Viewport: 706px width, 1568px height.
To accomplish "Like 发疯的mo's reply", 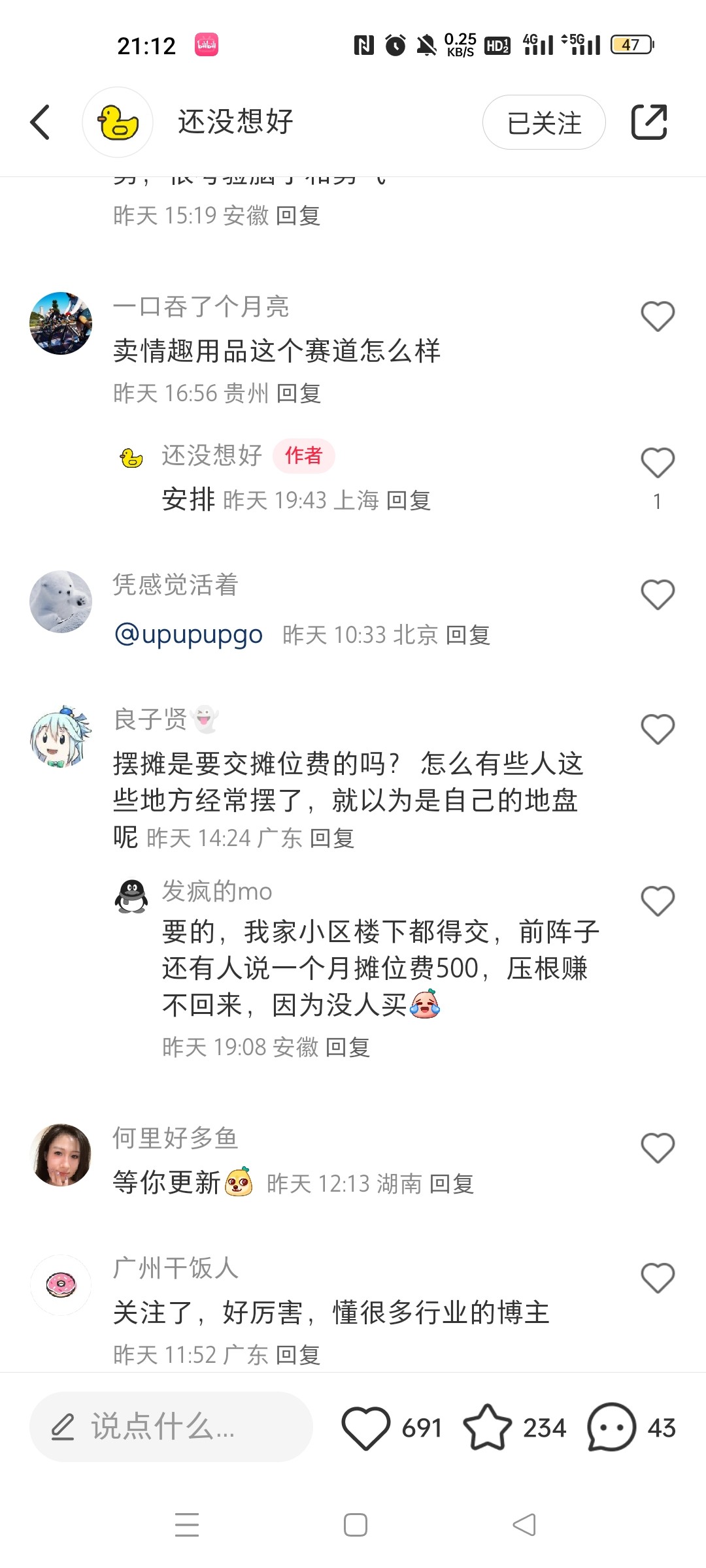I will (657, 902).
